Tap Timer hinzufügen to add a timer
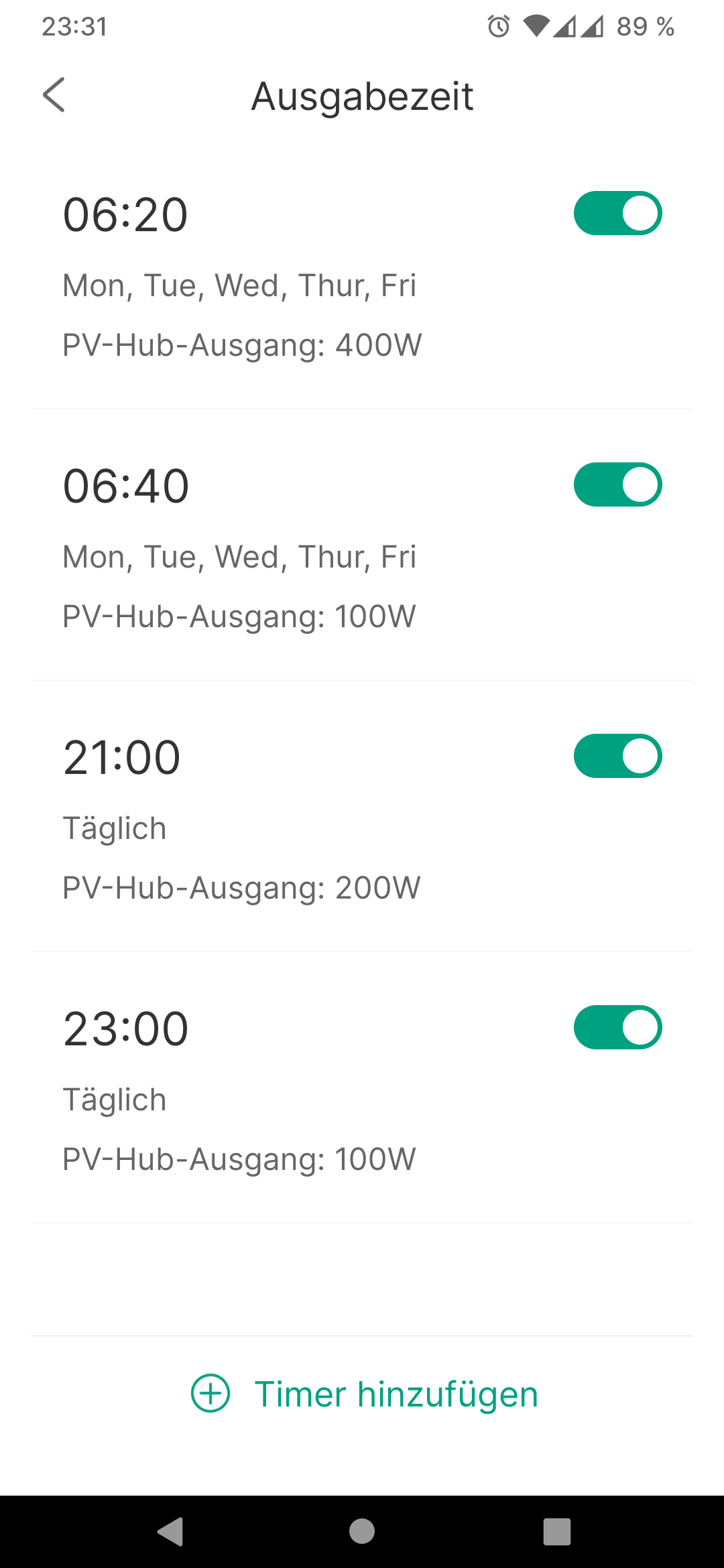This screenshot has width=724, height=1568. [x=365, y=1394]
